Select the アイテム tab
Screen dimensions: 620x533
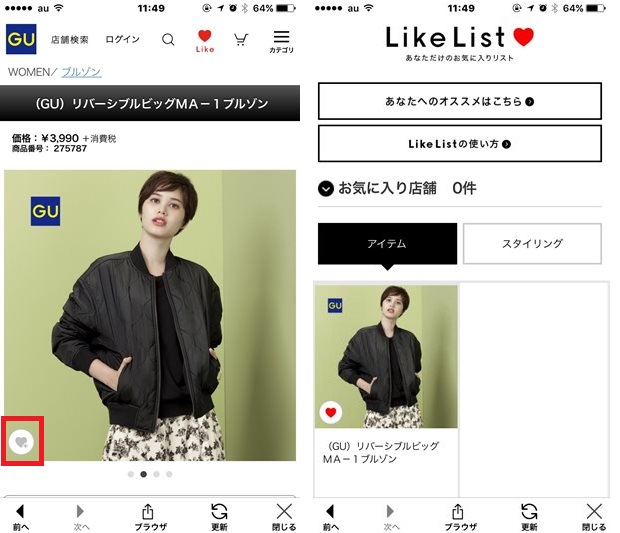(x=387, y=243)
